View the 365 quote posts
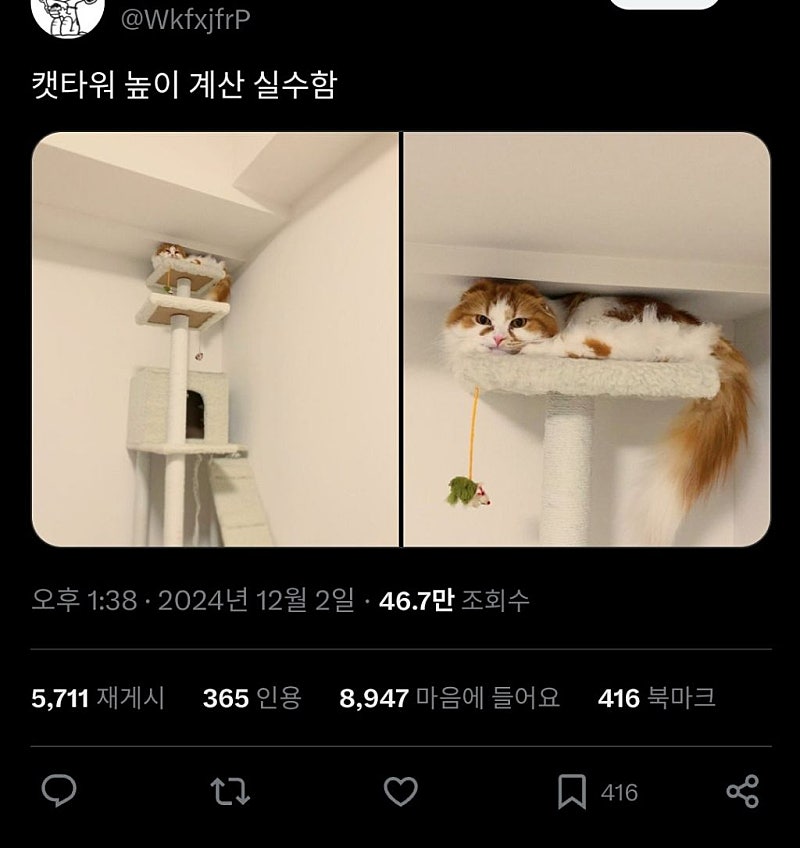 [x=251, y=698]
